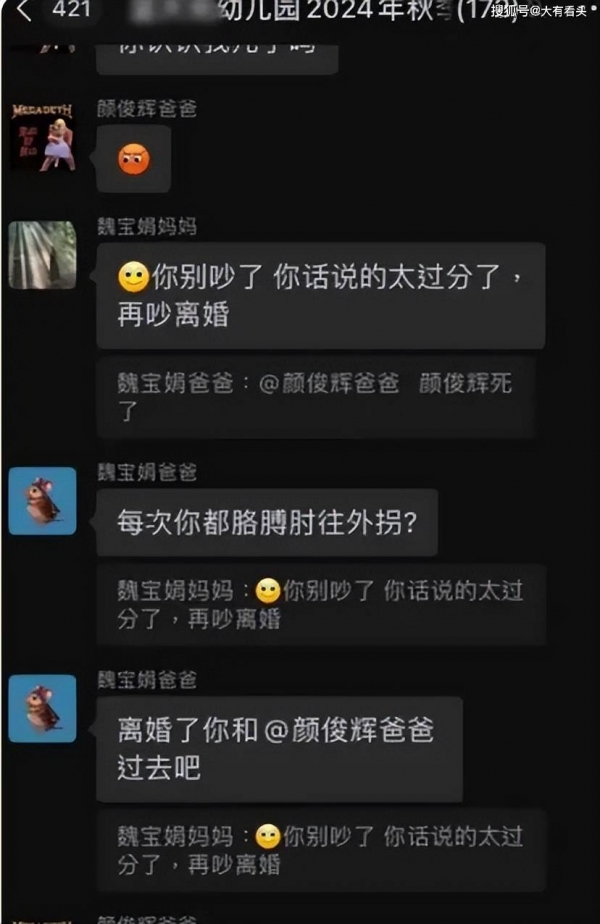
Task: Open the quoted reply under 过去吧 message
Action: point(320,850)
